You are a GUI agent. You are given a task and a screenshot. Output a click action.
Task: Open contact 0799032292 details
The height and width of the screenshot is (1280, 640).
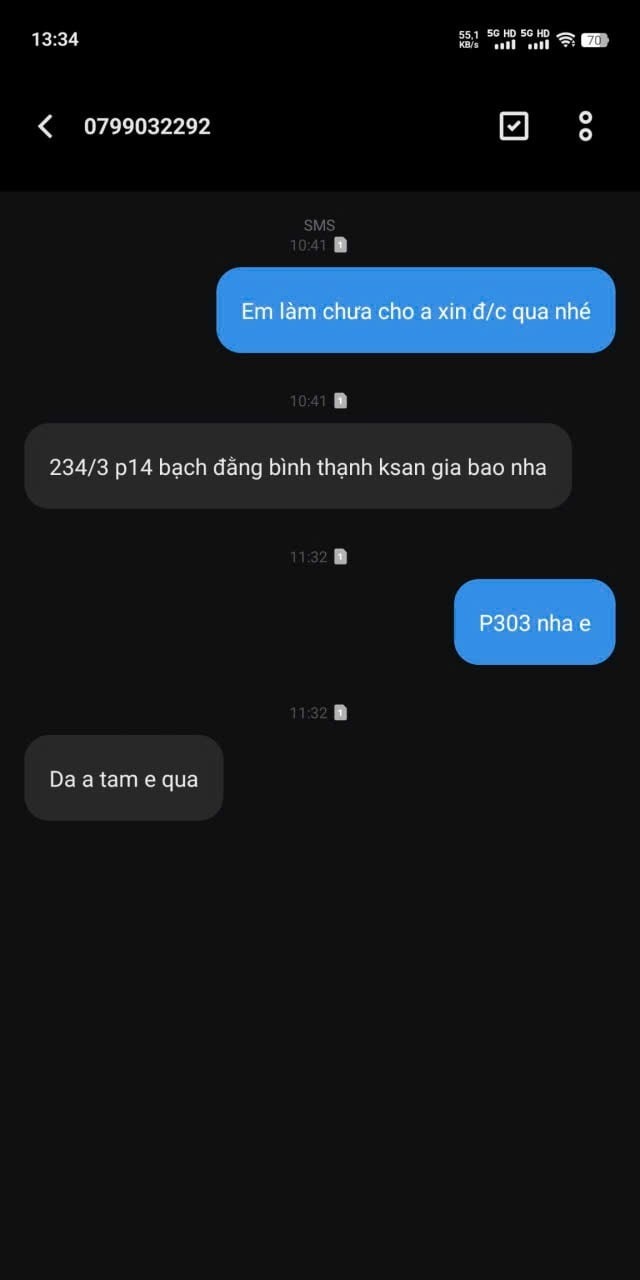pyautogui.click(x=147, y=126)
